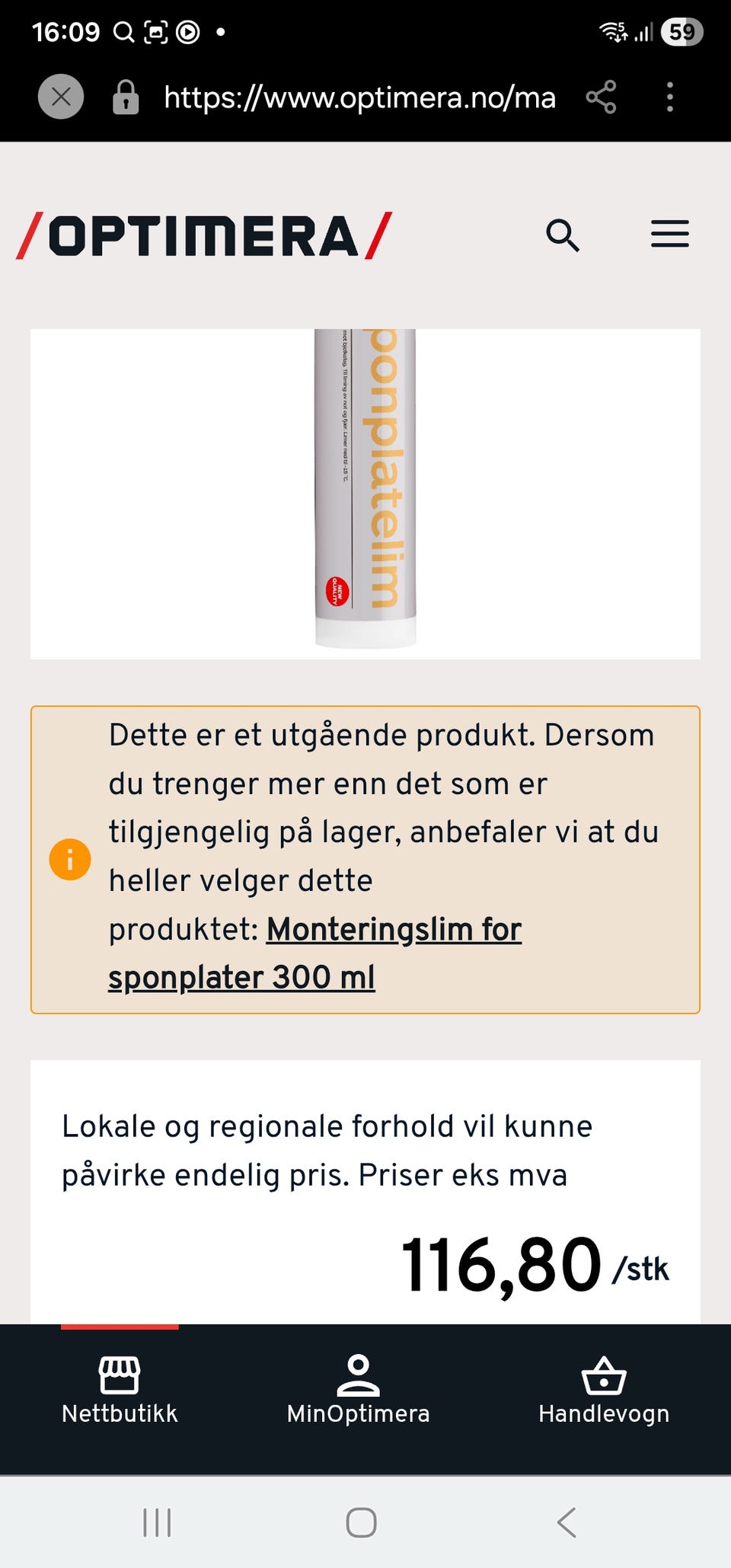
Task: Tap the padlock security icon
Action: [x=126, y=97]
